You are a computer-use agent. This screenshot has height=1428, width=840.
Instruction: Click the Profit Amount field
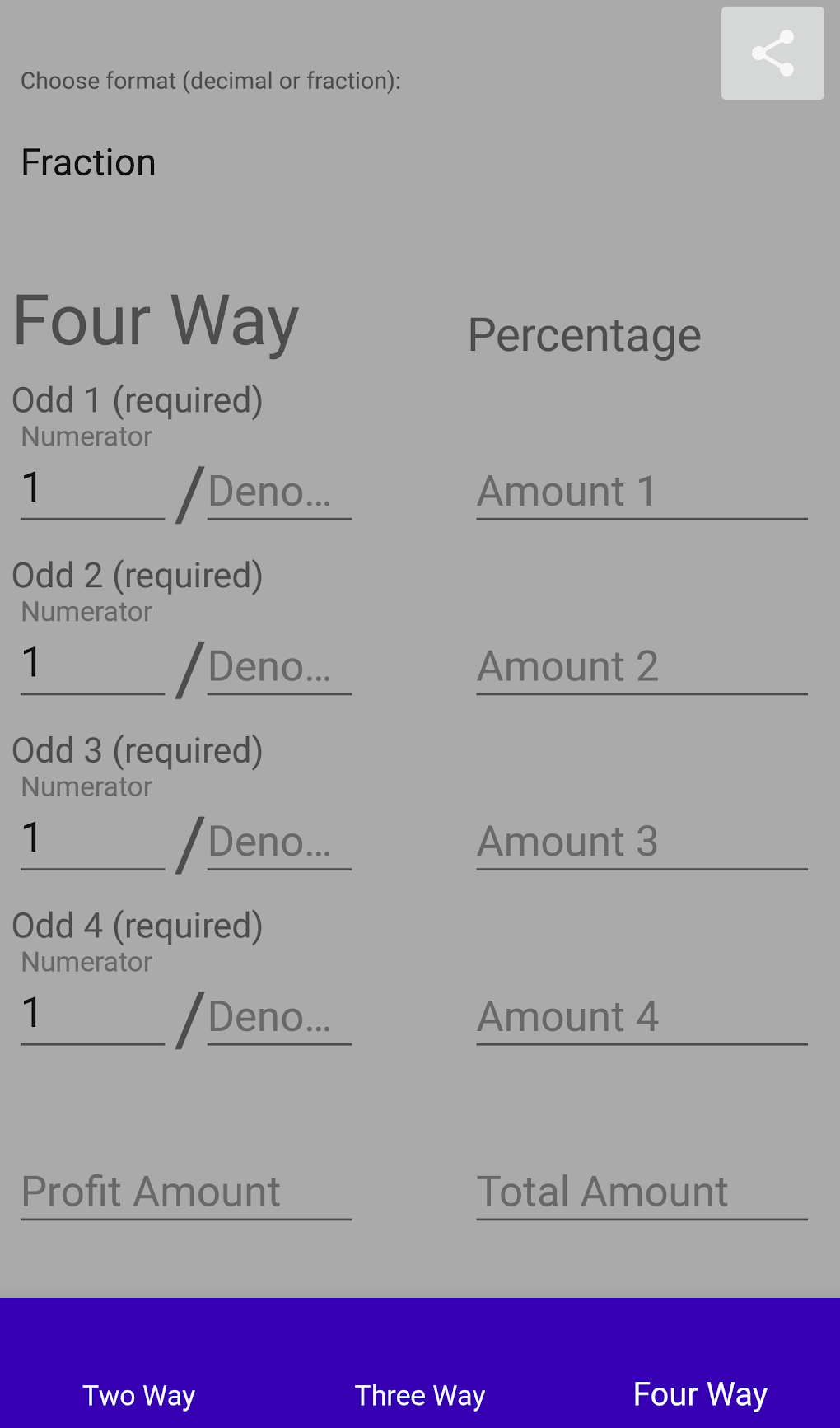click(185, 1192)
